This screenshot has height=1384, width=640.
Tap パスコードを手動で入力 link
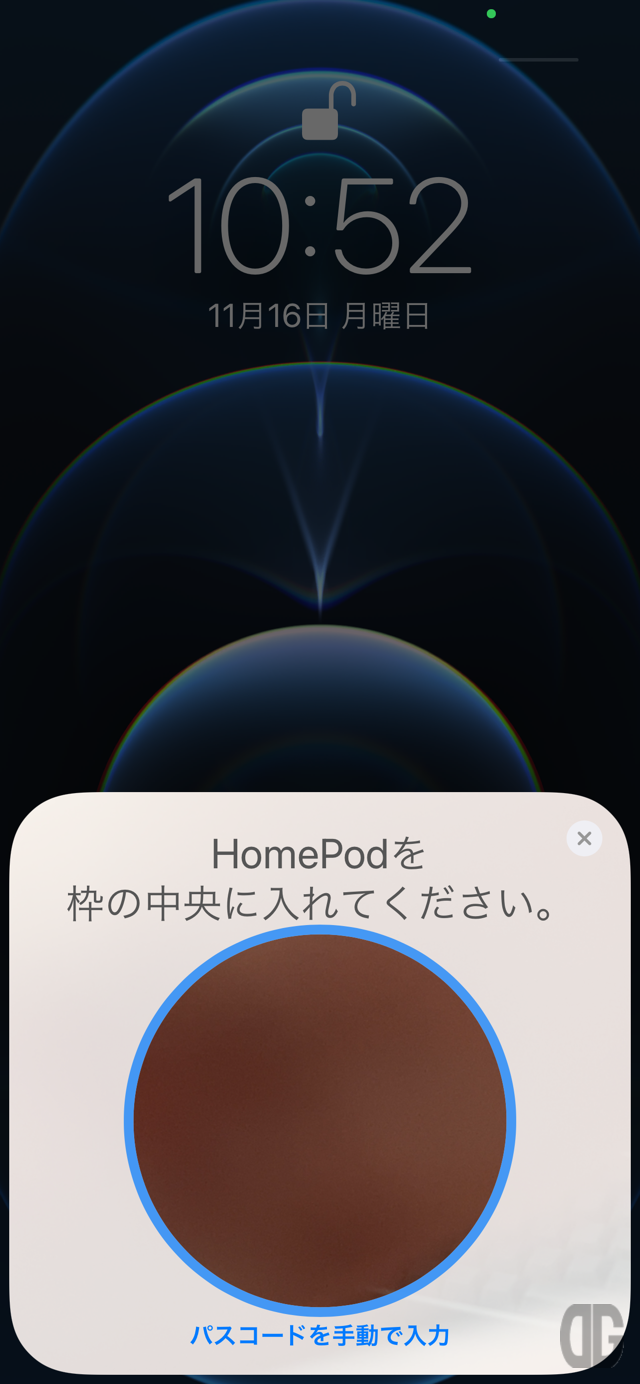pos(320,1334)
